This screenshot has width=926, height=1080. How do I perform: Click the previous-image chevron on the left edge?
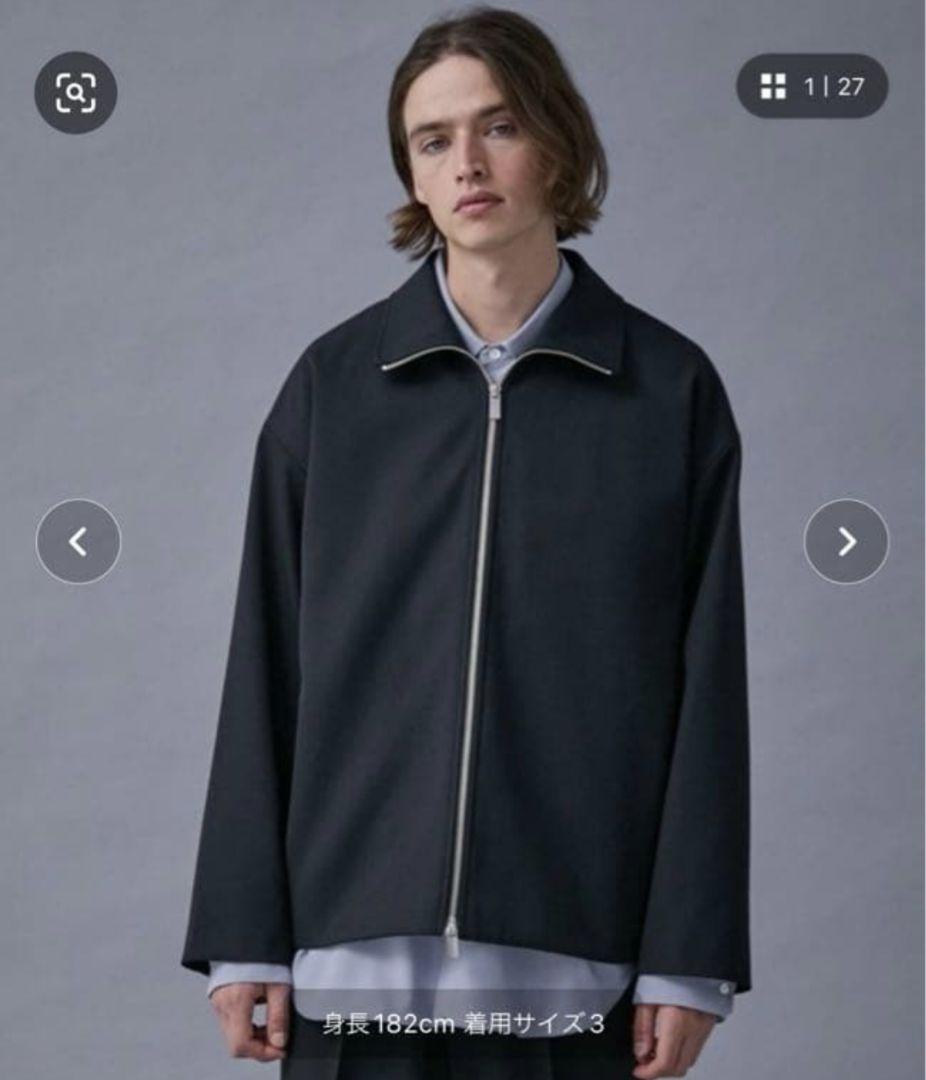76,539
